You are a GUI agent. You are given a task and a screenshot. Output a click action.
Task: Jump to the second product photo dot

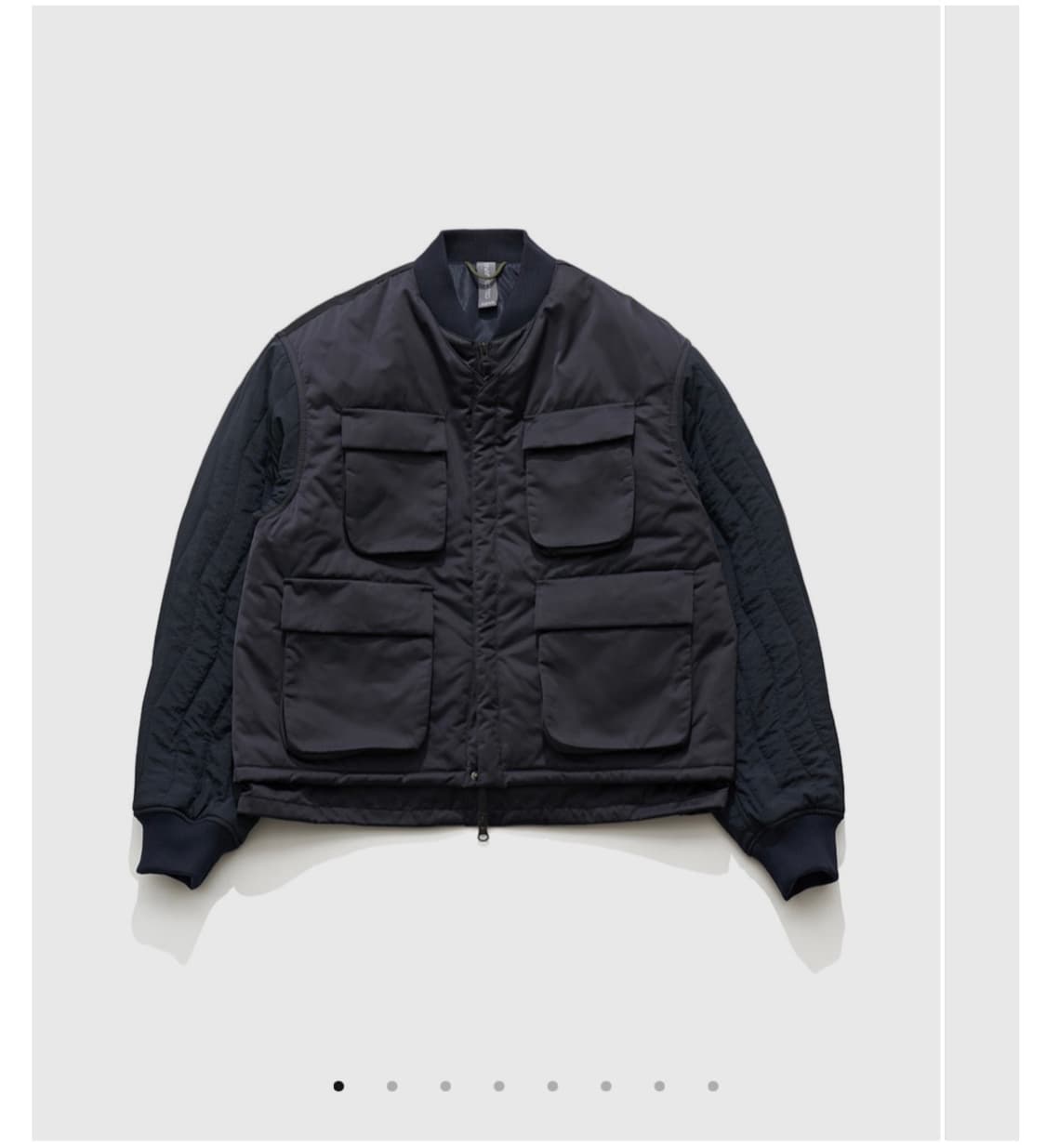pos(392,1085)
